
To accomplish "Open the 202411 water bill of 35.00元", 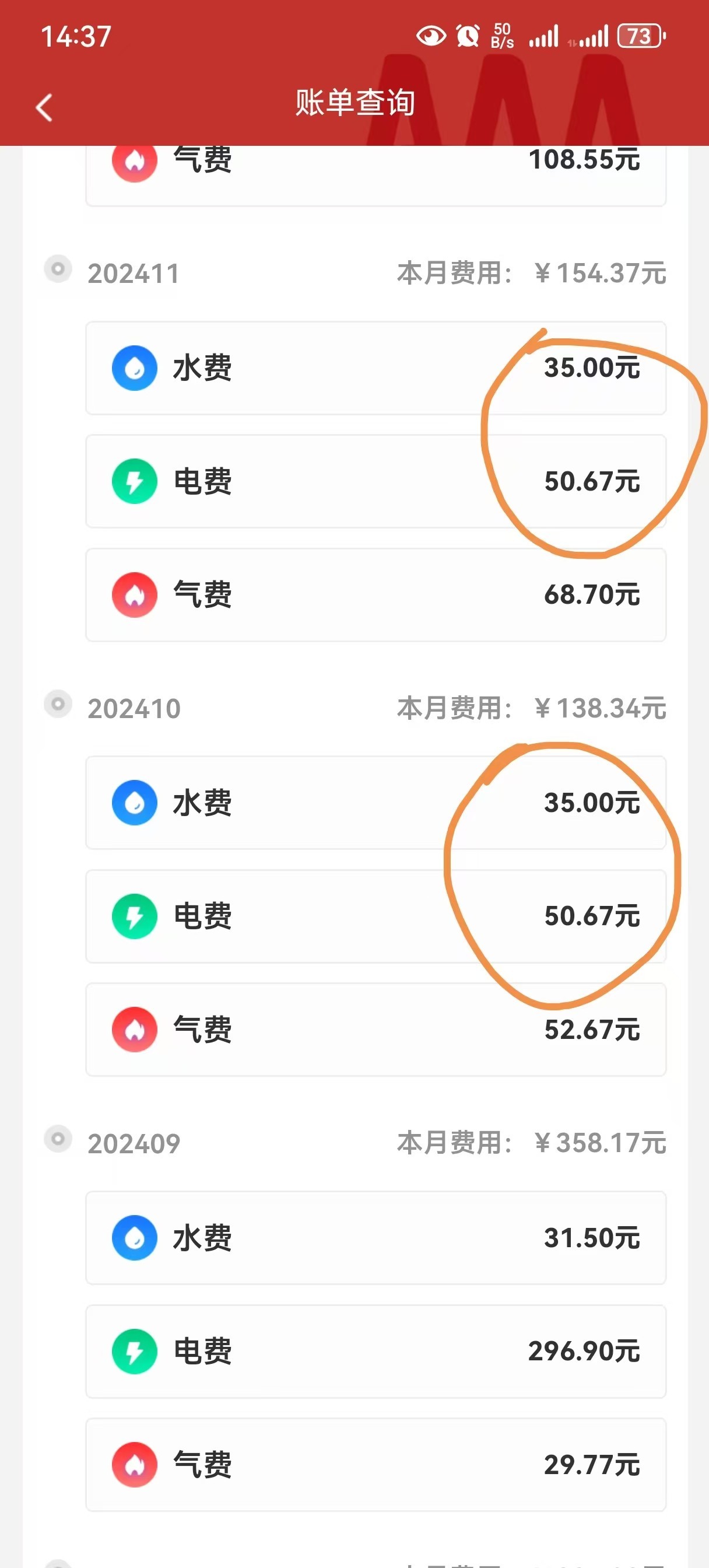I will click(375, 368).
